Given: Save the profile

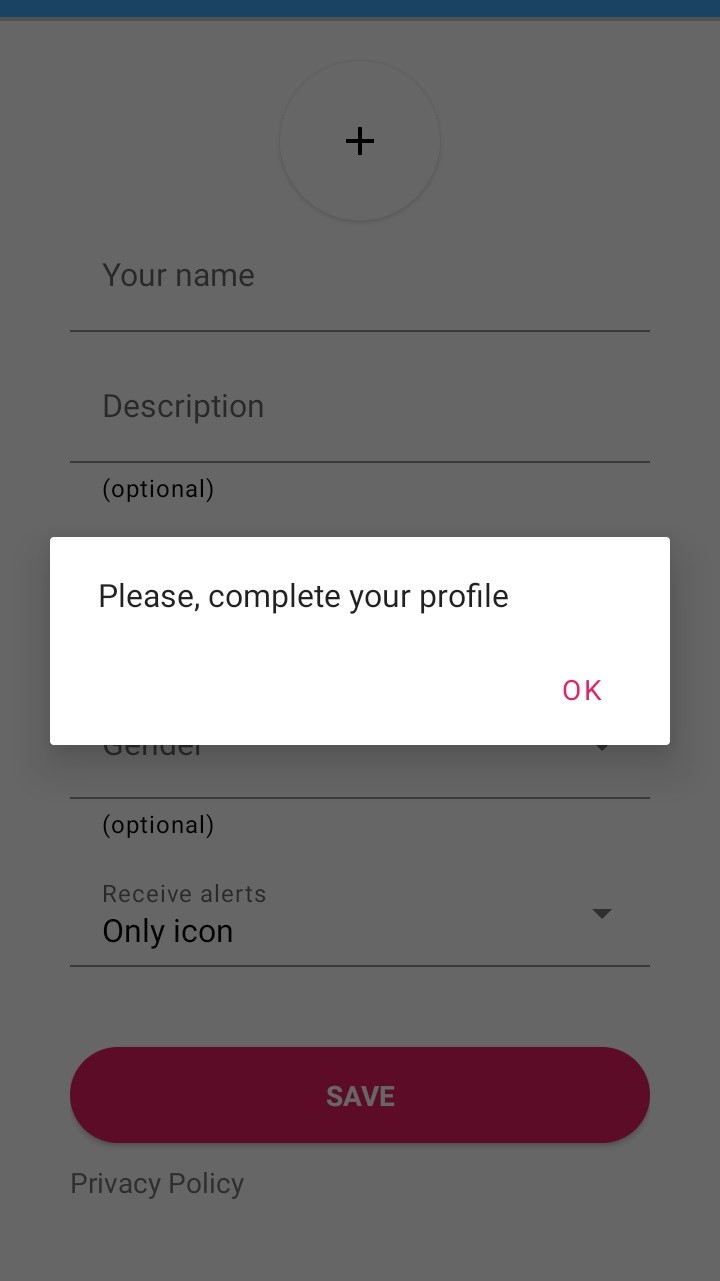Looking at the screenshot, I should pyautogui.click(x=360, y=1095).
